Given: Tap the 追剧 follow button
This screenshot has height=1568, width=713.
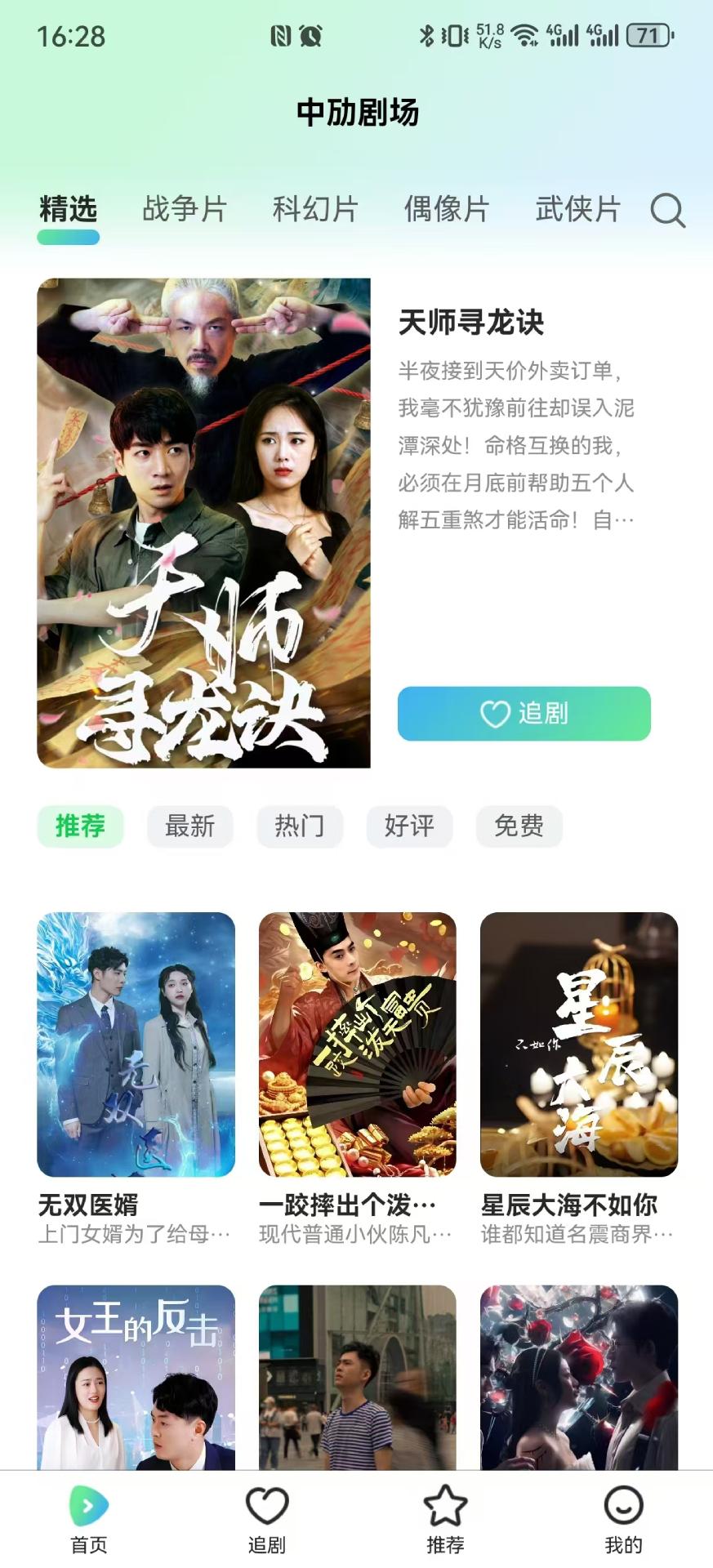Looking at the screenshot, I should pos(524,714).
